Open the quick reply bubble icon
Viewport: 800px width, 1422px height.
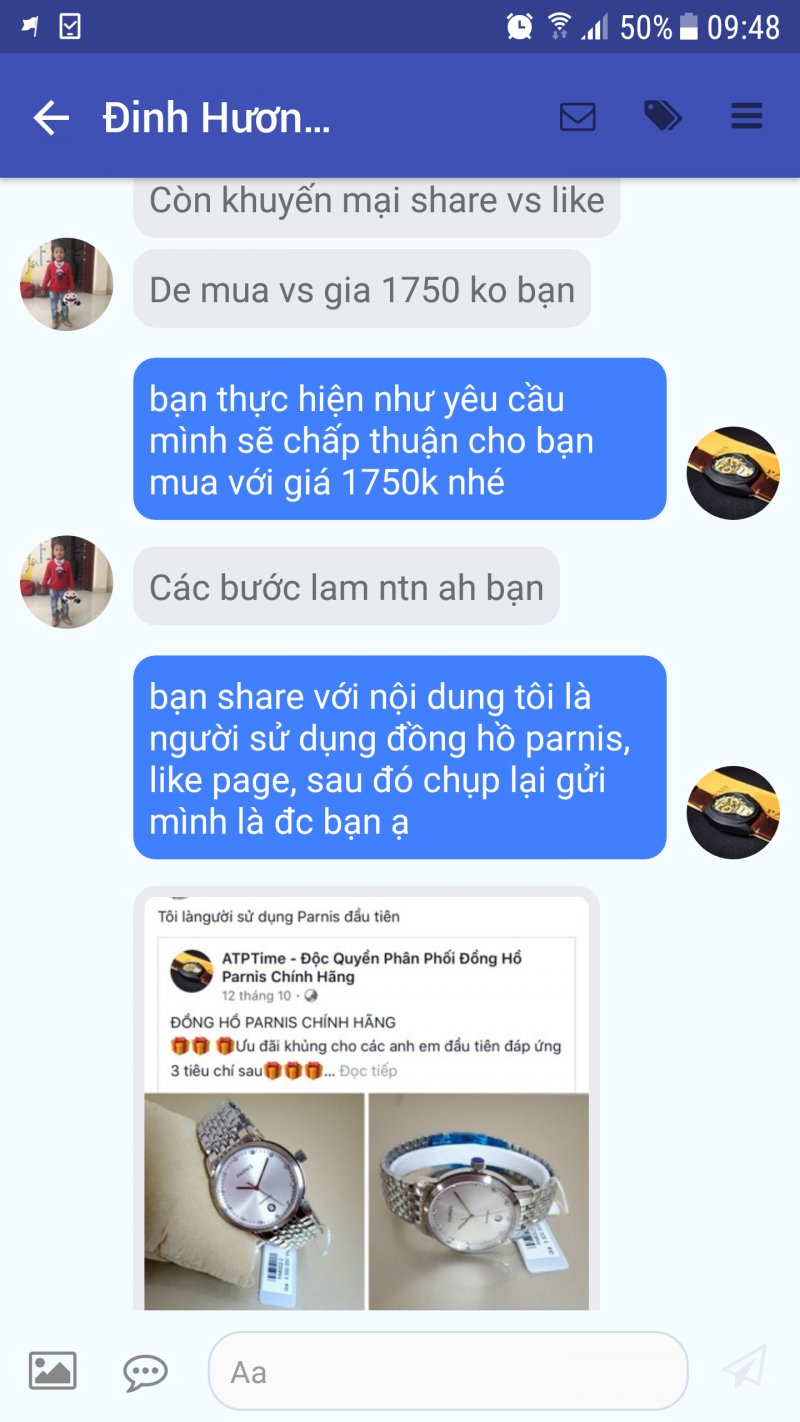point(145,1371)
